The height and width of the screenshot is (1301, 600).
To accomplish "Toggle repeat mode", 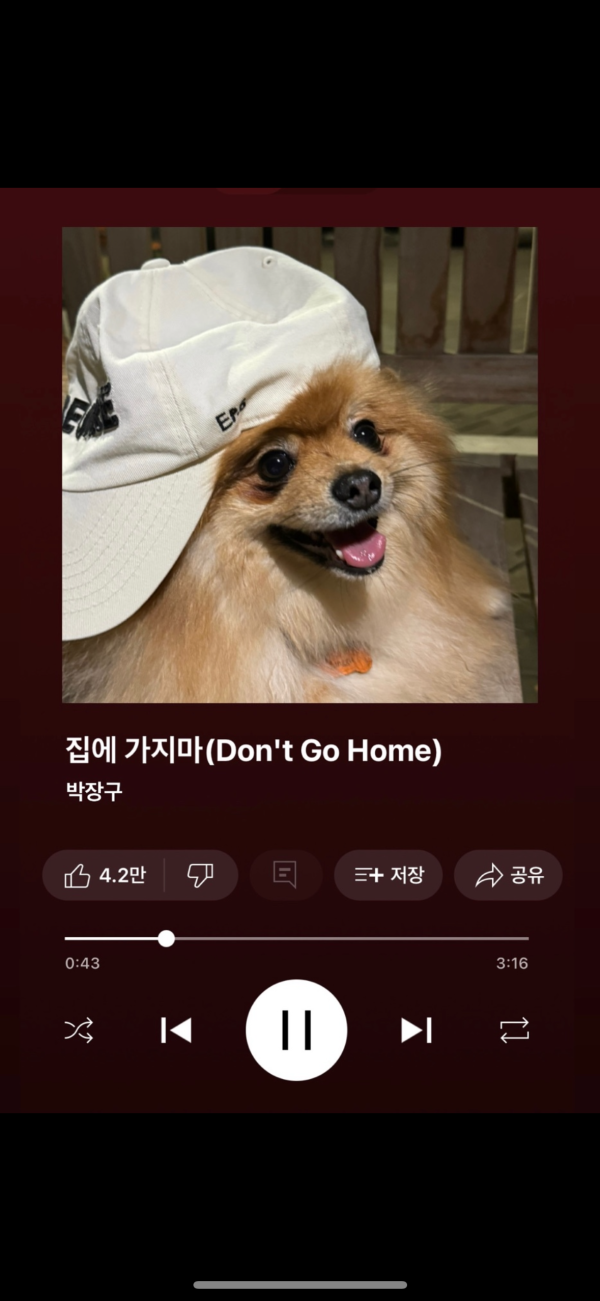I will coord(514,1030).
